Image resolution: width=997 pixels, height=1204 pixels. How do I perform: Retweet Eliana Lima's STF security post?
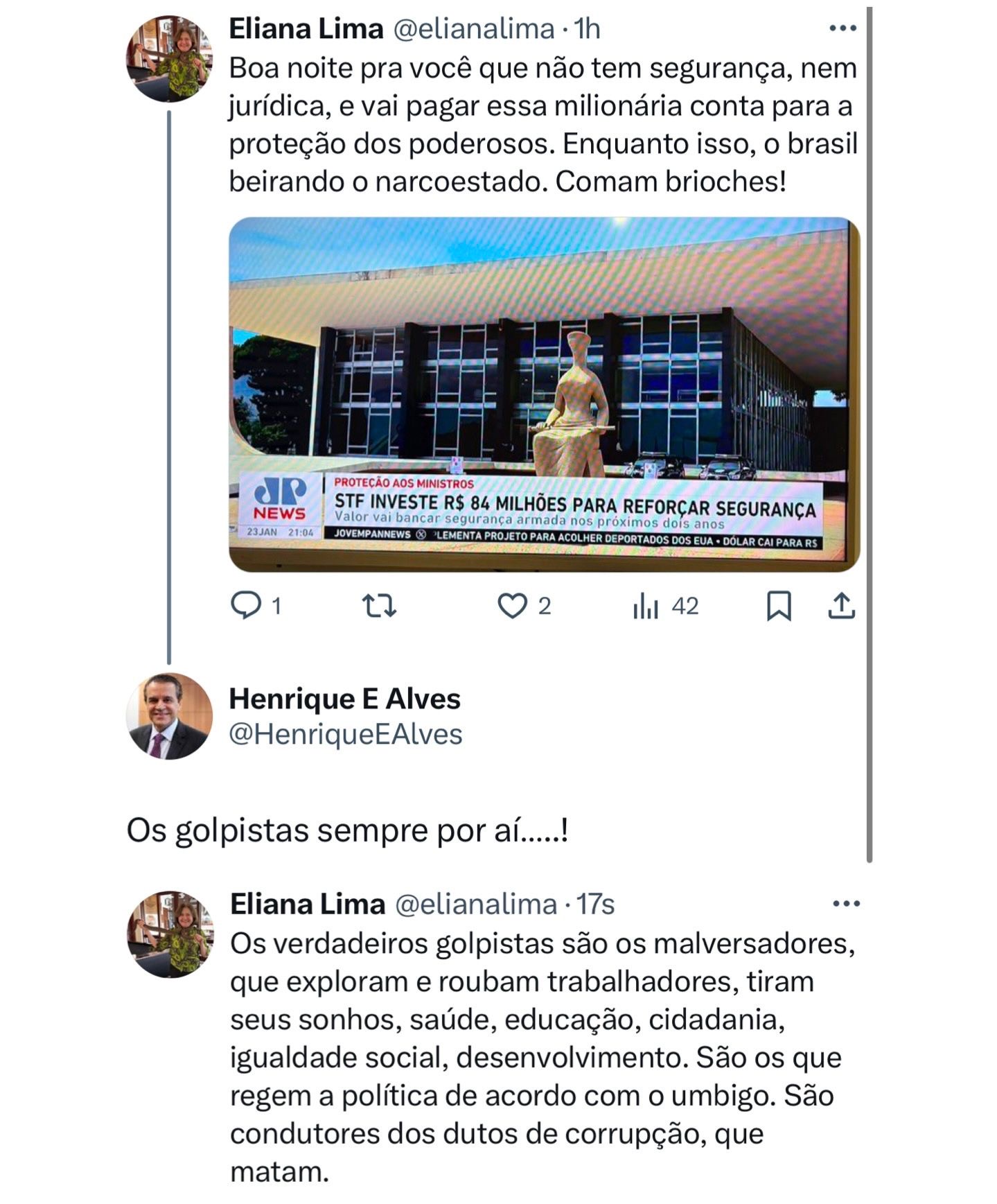point(380,606)
